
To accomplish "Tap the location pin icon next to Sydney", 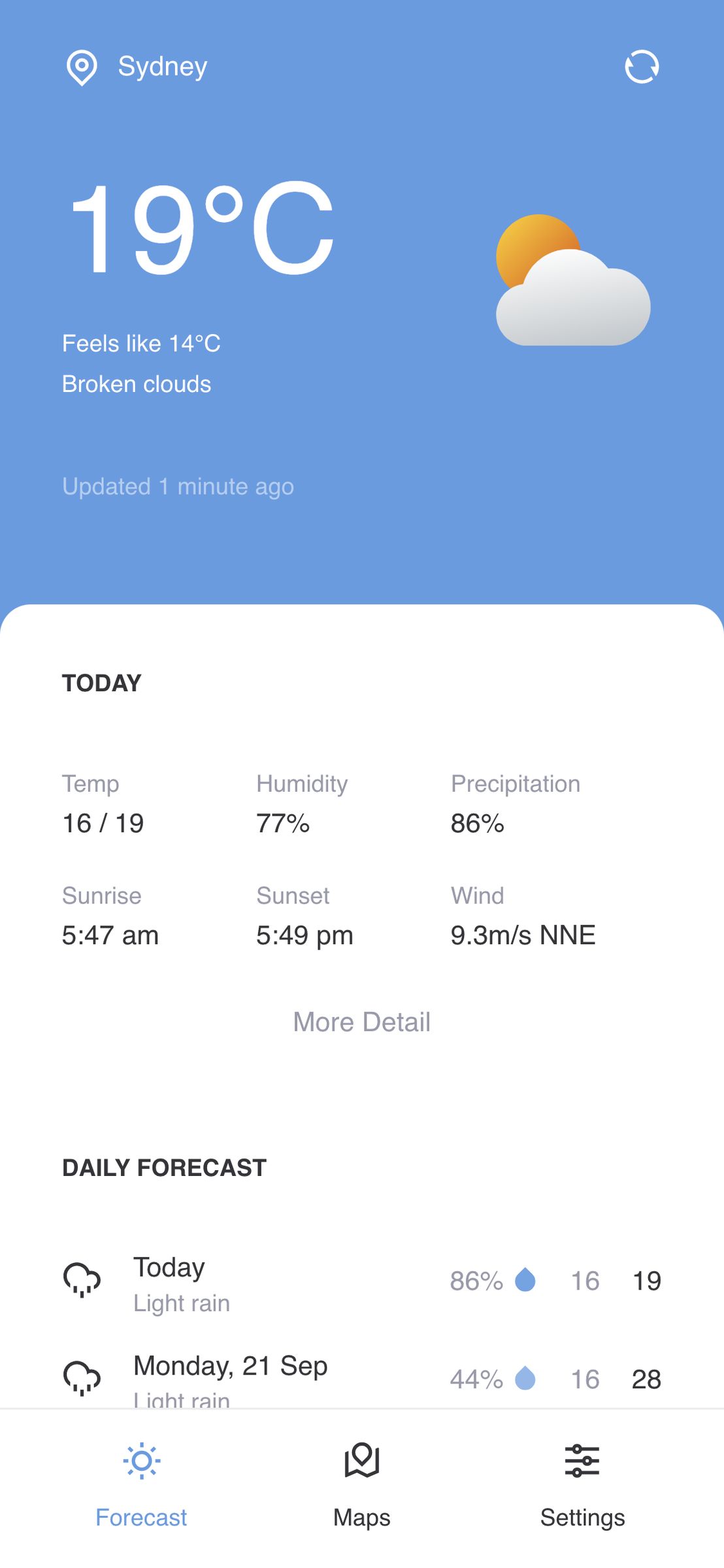I will point(82,66).
